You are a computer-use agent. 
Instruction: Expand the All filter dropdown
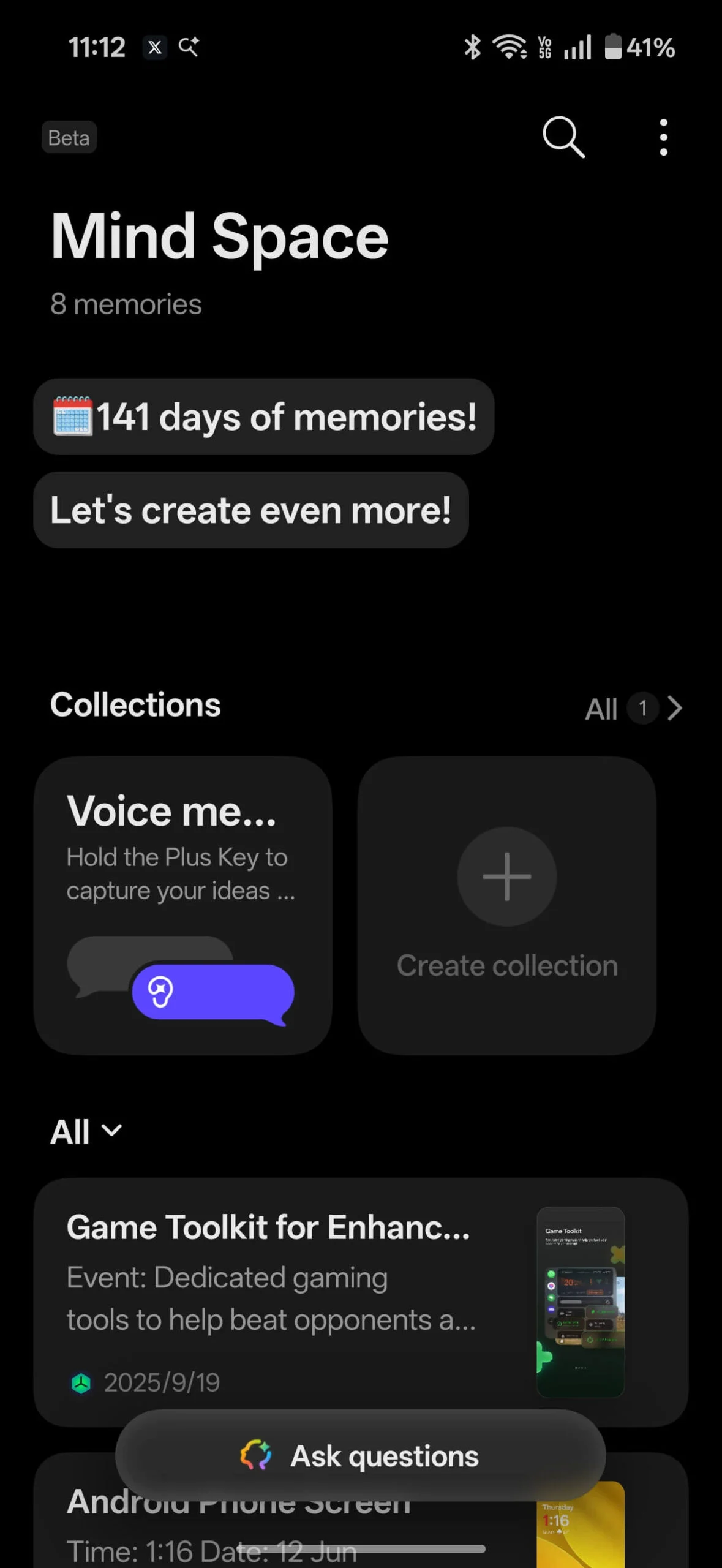pyautogui.click(x=86, y=1131)
